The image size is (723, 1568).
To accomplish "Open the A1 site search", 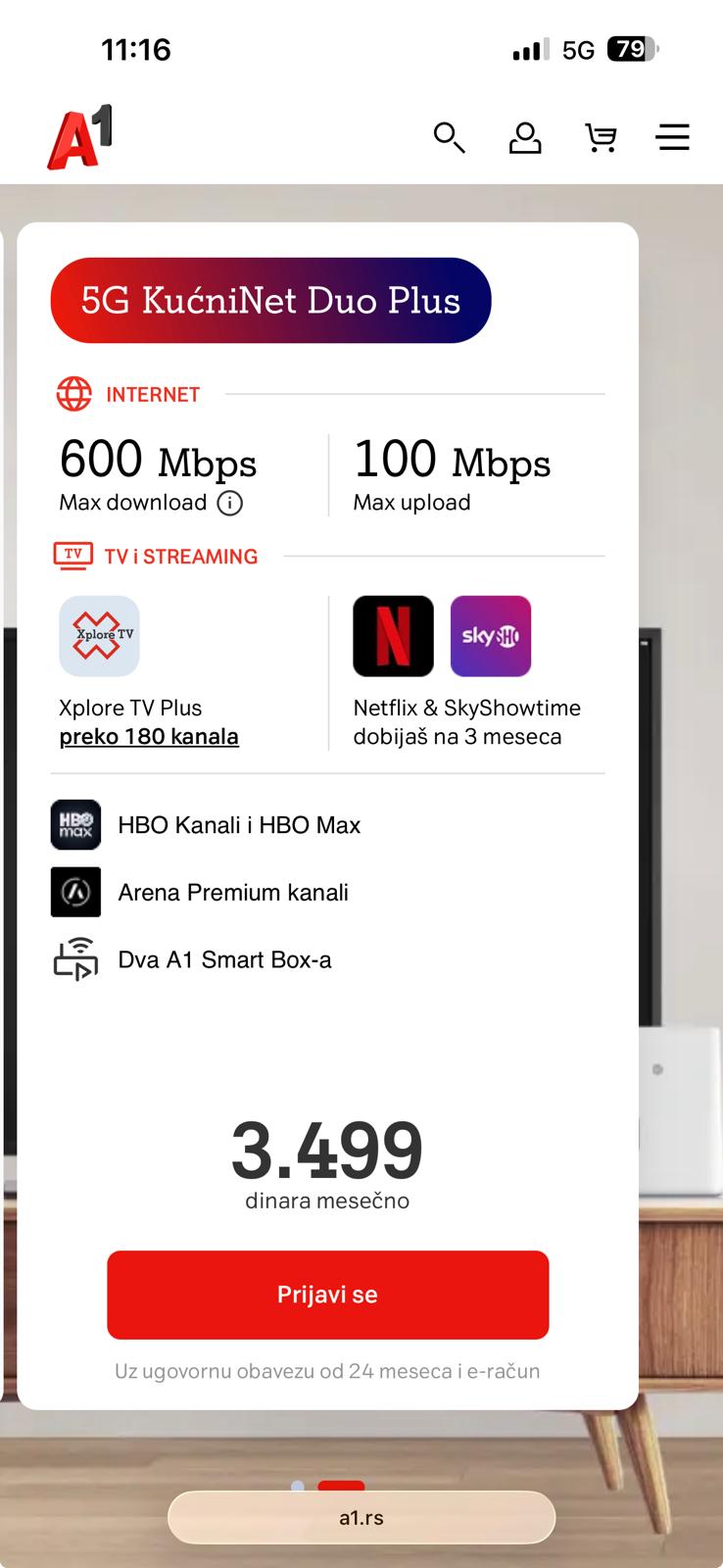I will point(449,137).
